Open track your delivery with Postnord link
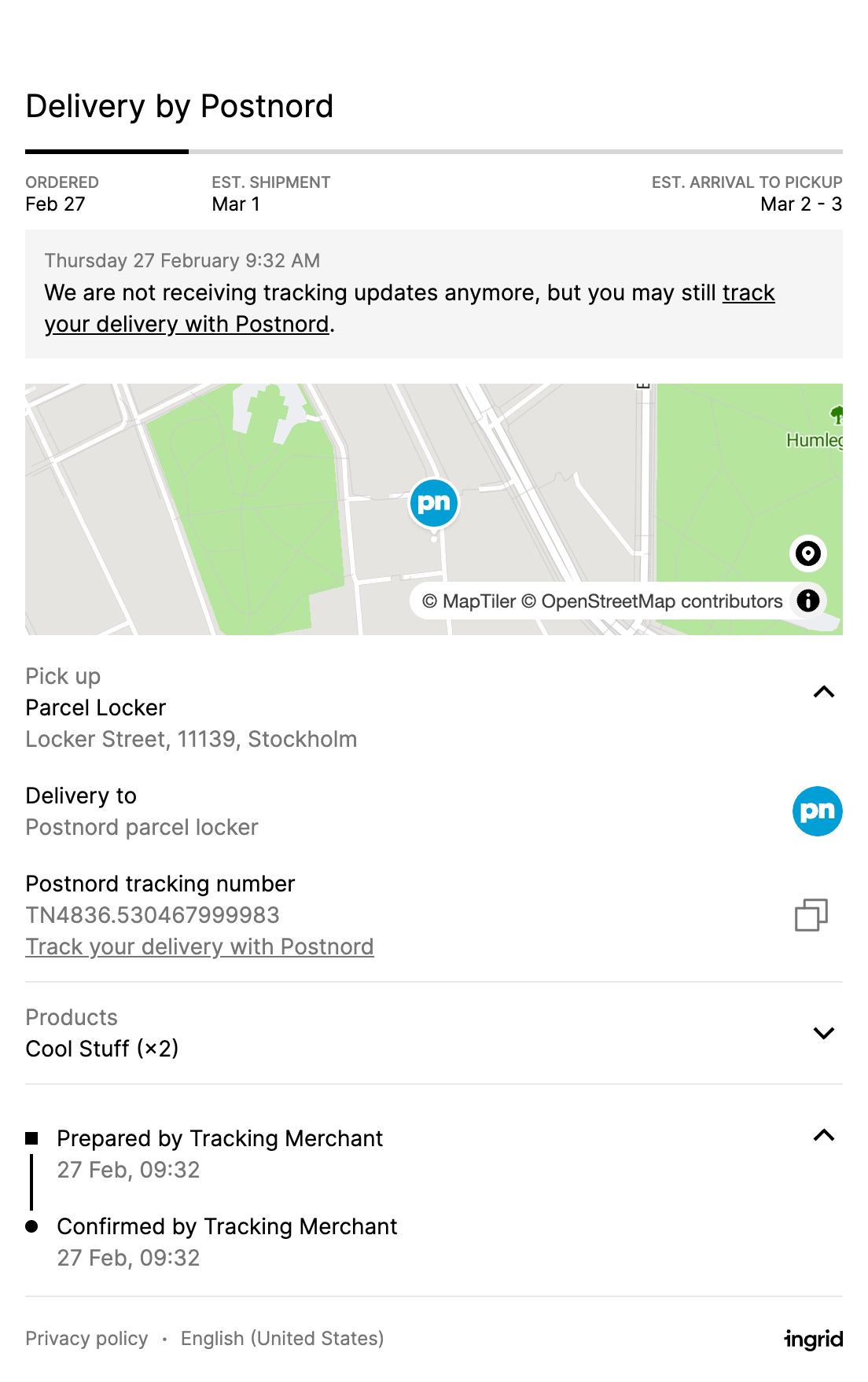Image resolution: width=868 pixels, height=1382 pixels. click(200, 946)
